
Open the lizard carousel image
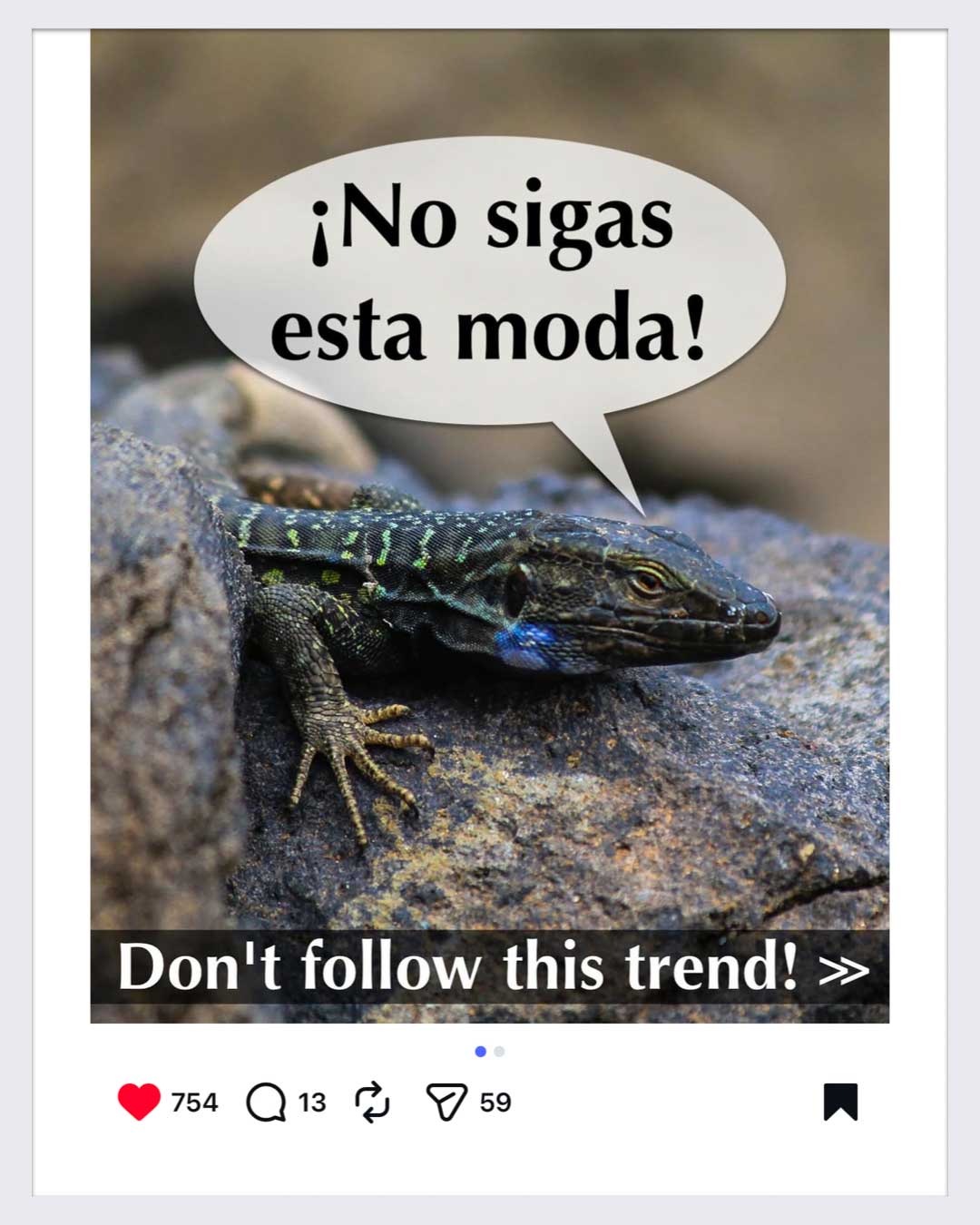(490, 590)
